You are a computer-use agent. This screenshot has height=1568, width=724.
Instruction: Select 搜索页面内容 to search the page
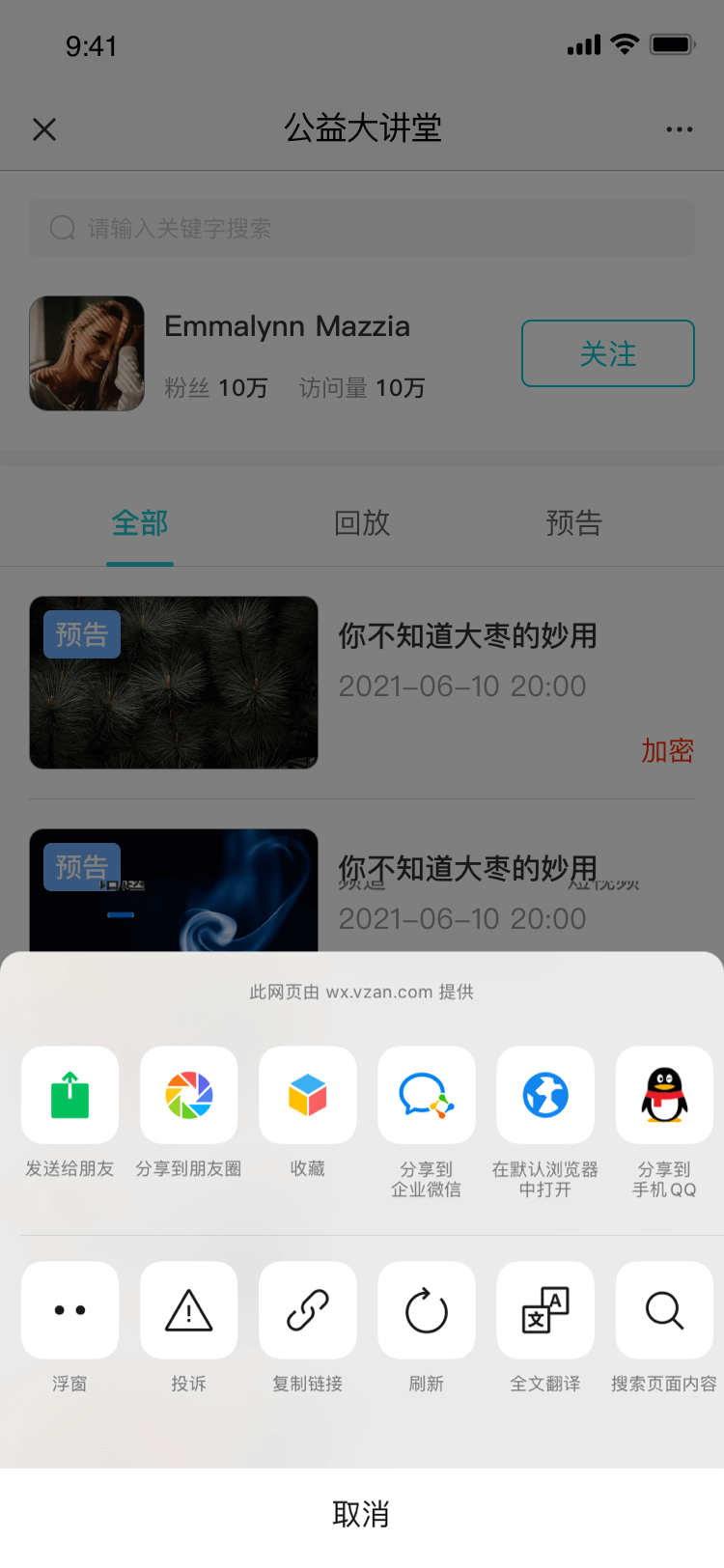tap(663, 1310)
